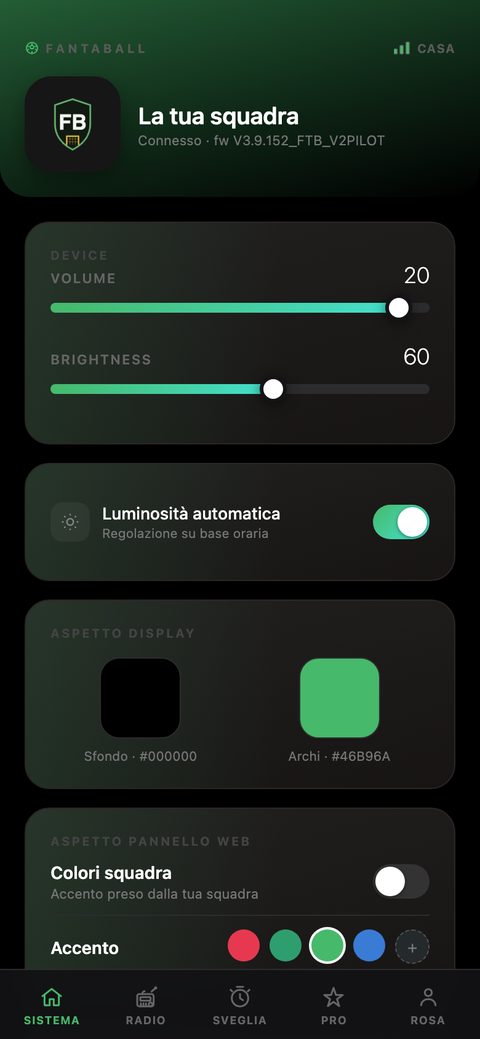480x1039 pixels.
Task: Select the Sistema tab
Action: (52, 1005)
